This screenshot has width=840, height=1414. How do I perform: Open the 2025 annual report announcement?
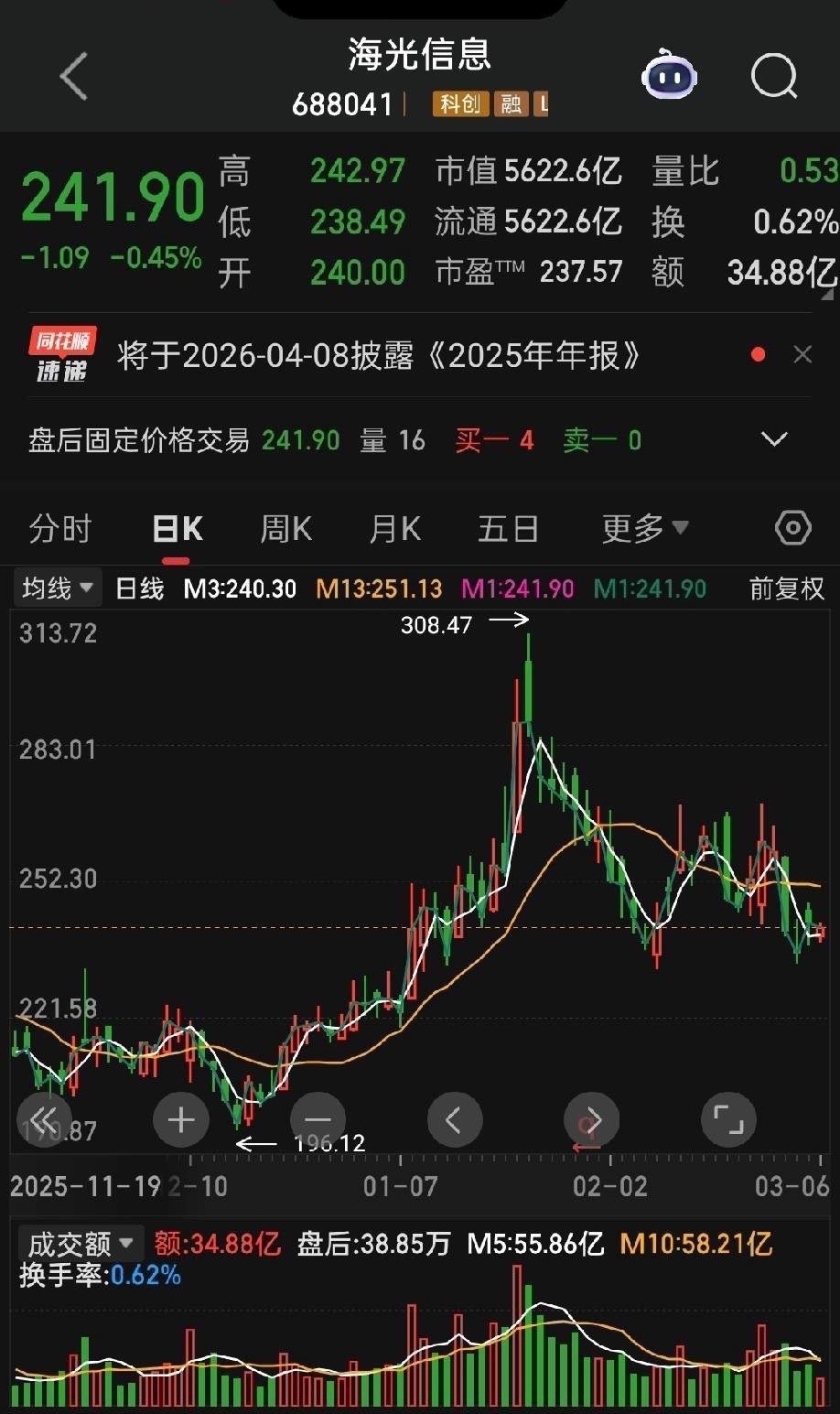(x=384, y=356)
